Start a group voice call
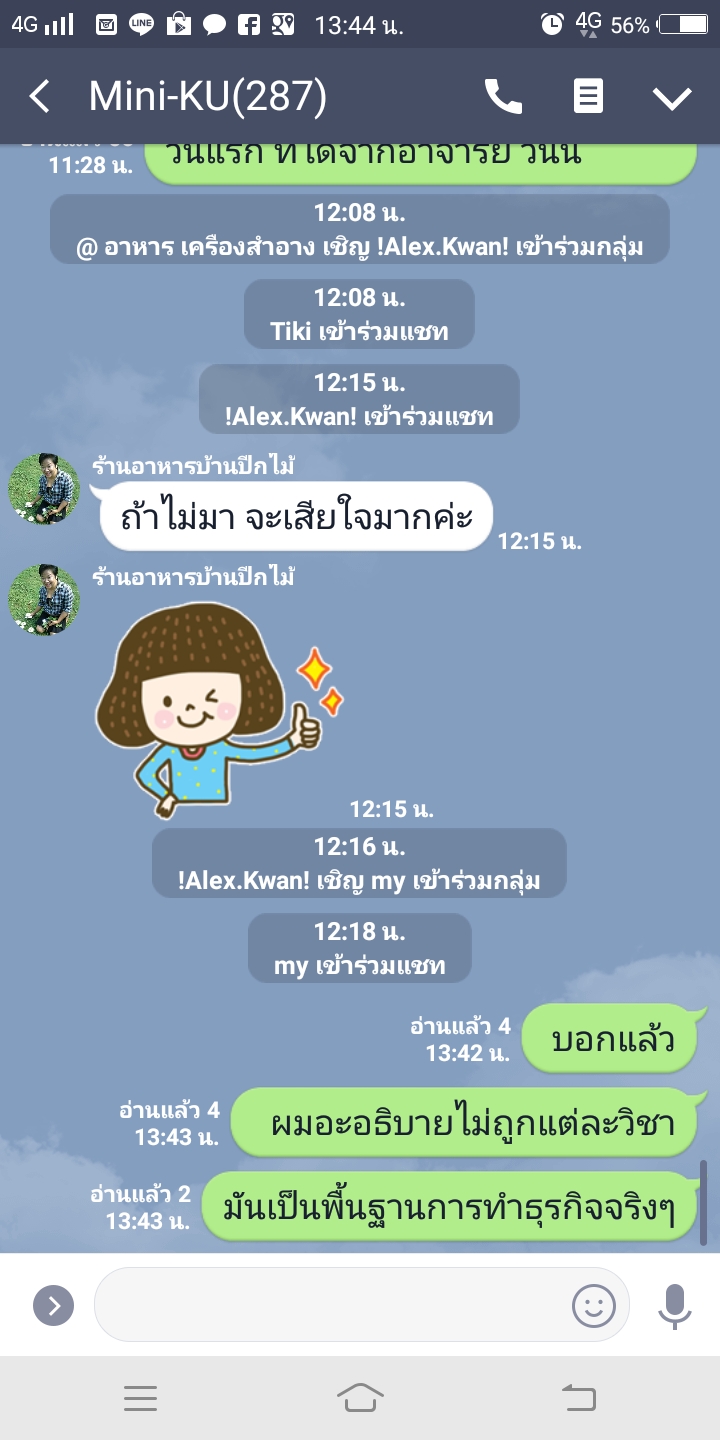 (x=503, y=97)
